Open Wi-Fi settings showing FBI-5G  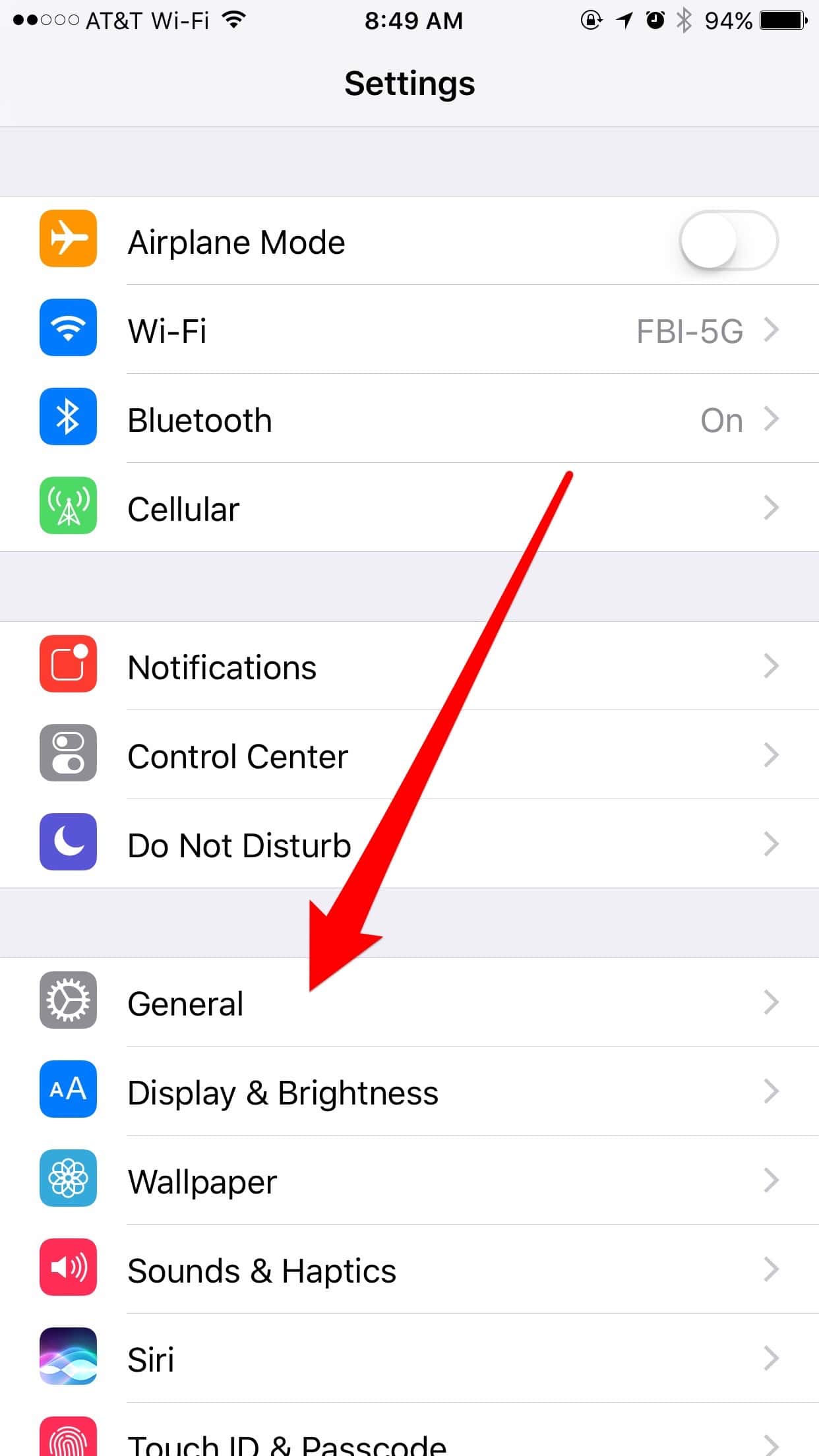tap(409, 330)
